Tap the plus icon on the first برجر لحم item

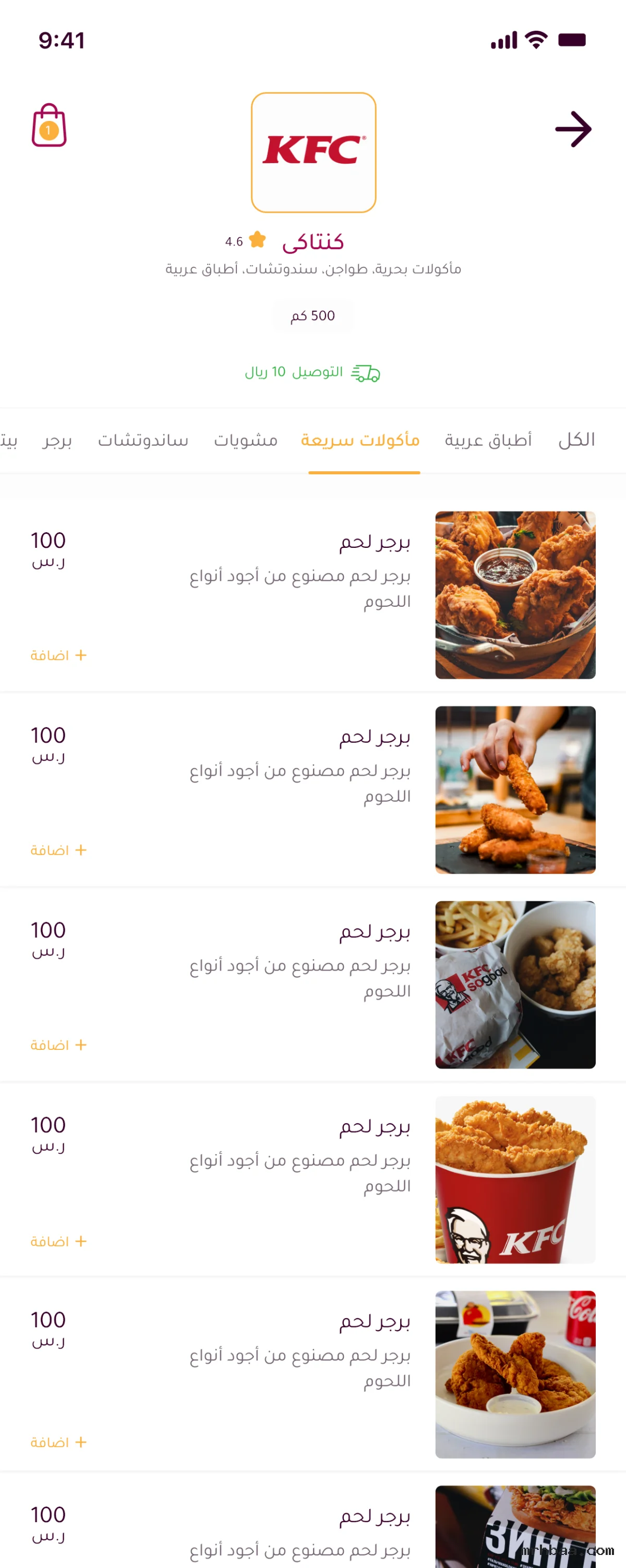pos(80,655)
